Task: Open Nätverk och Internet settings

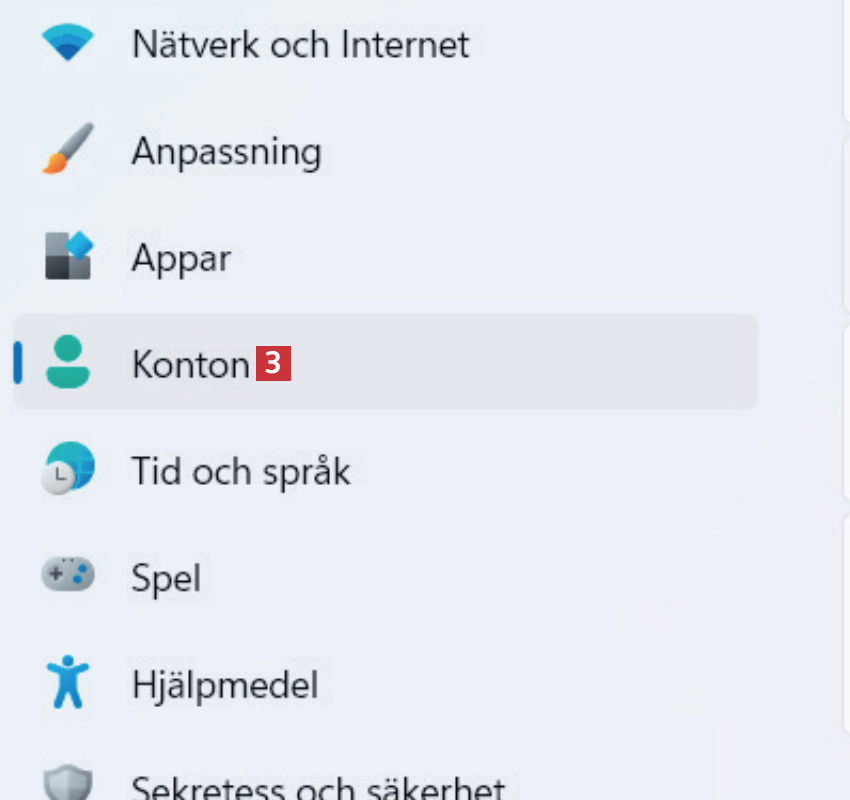Action: (x=300, y=45)
